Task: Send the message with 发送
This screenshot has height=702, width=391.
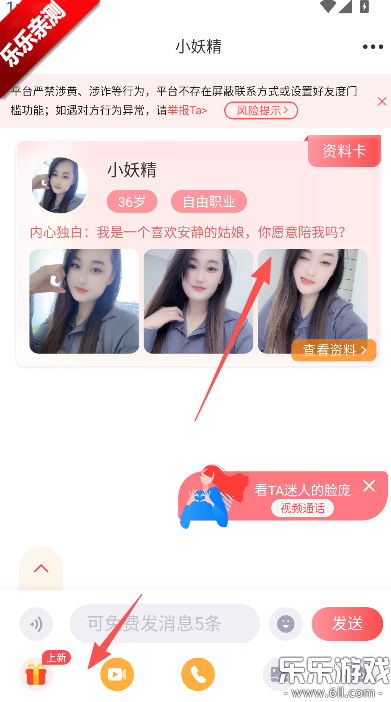Action: (348, 624)
